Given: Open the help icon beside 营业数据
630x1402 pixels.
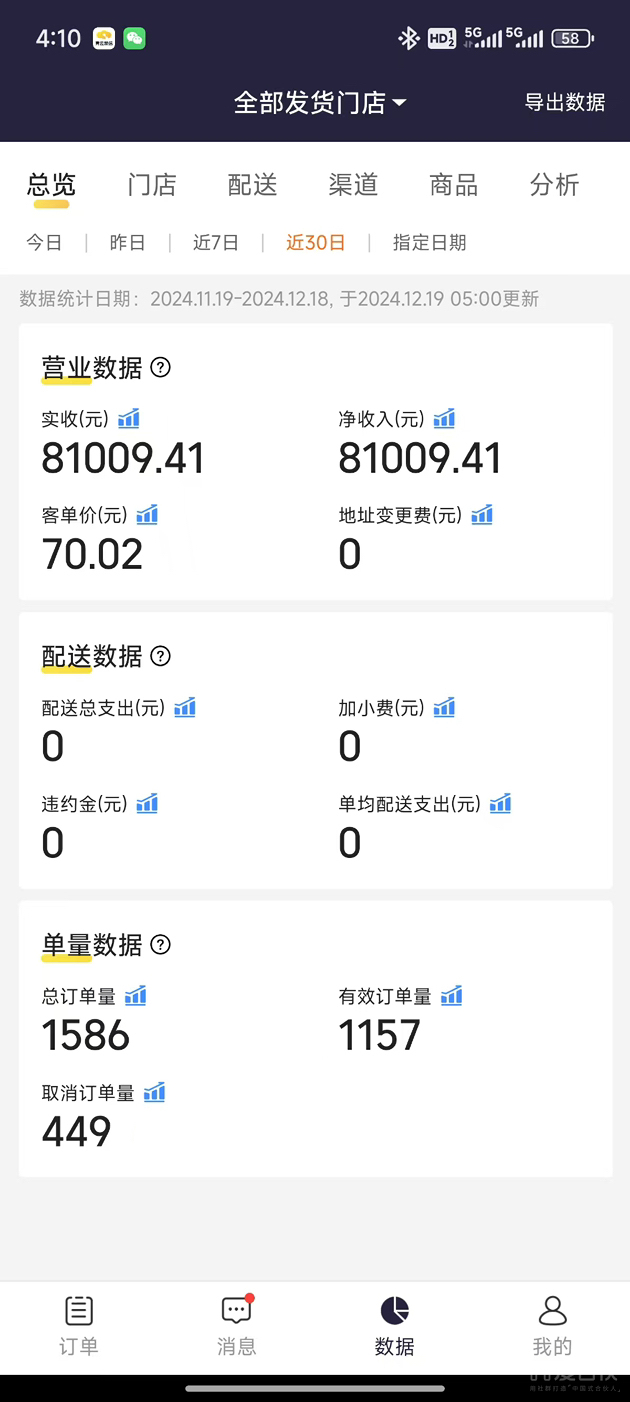Looking at the screenshot, I should (x=160, y=367).
